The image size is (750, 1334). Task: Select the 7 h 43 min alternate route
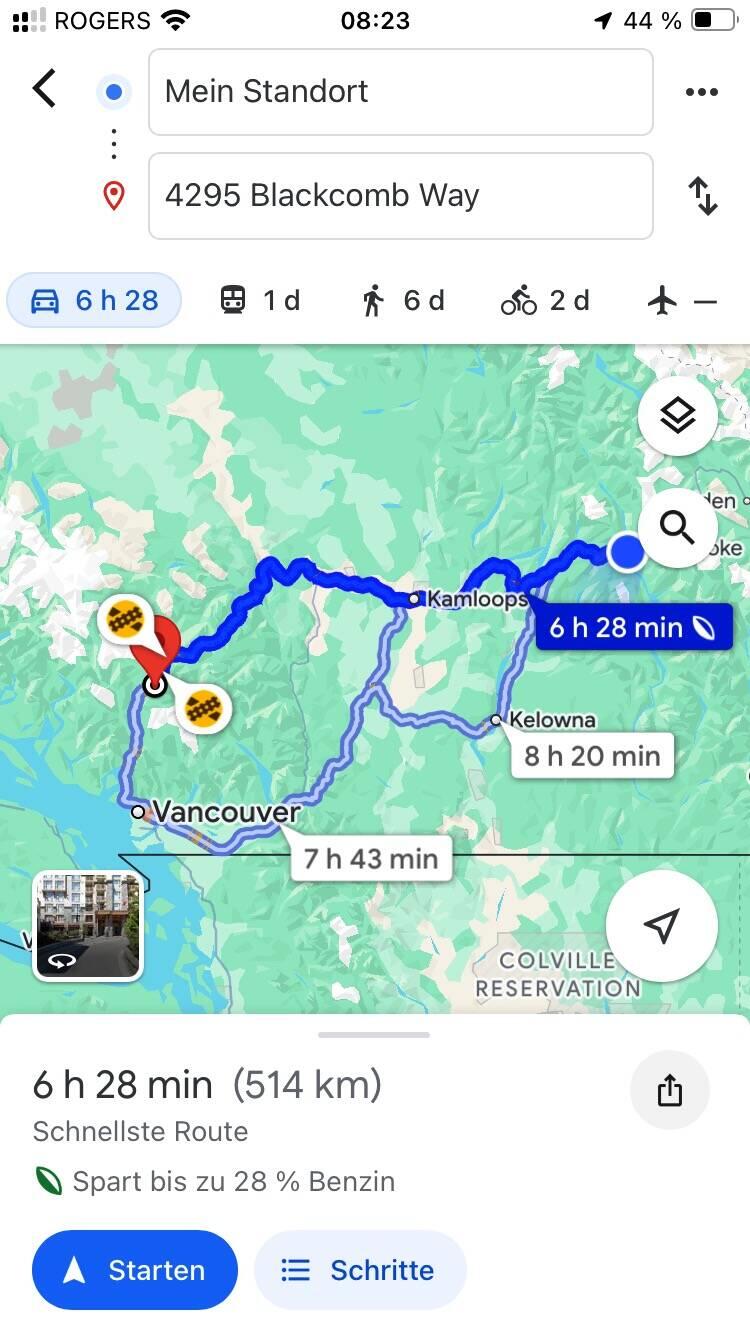click(x=371, y=858)
